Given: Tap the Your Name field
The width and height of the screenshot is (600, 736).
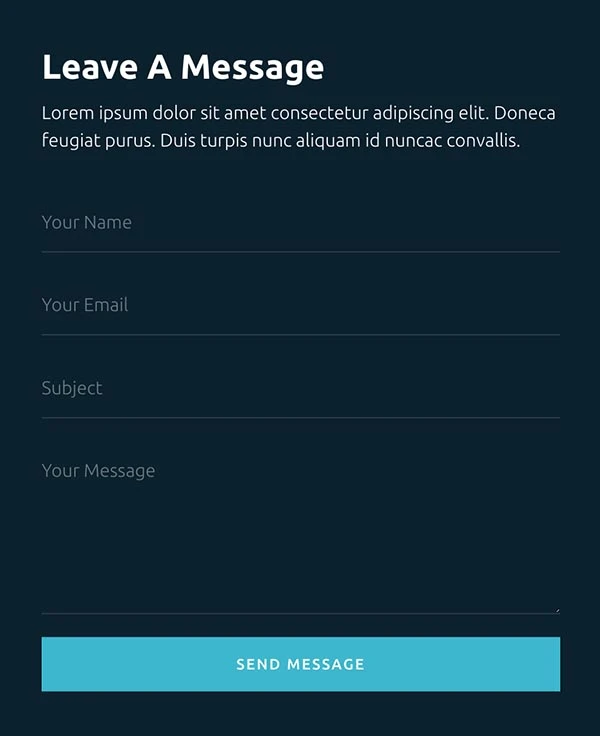Looking at the screenshot, I should [300, 223].
